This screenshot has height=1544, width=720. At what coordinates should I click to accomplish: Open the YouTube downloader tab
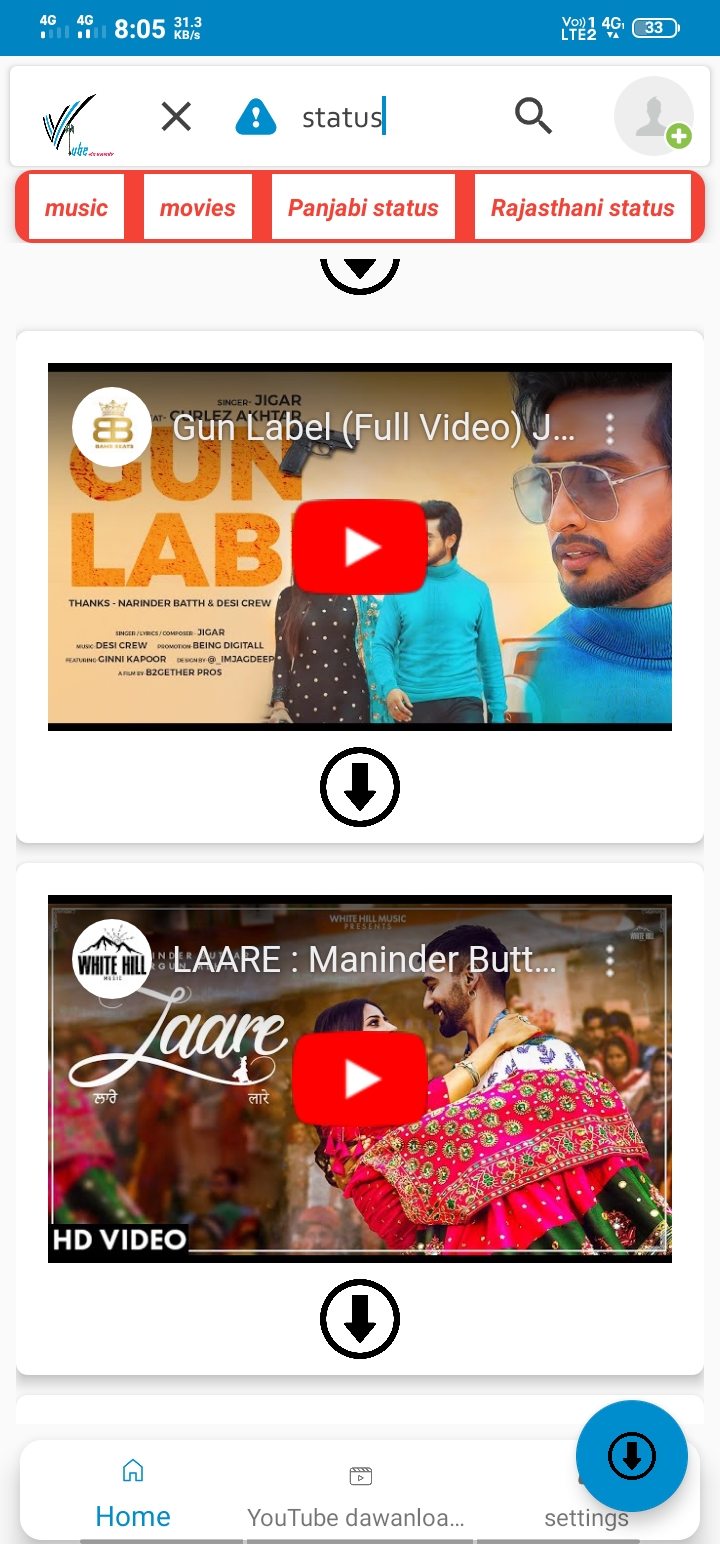coord(360,1495)
